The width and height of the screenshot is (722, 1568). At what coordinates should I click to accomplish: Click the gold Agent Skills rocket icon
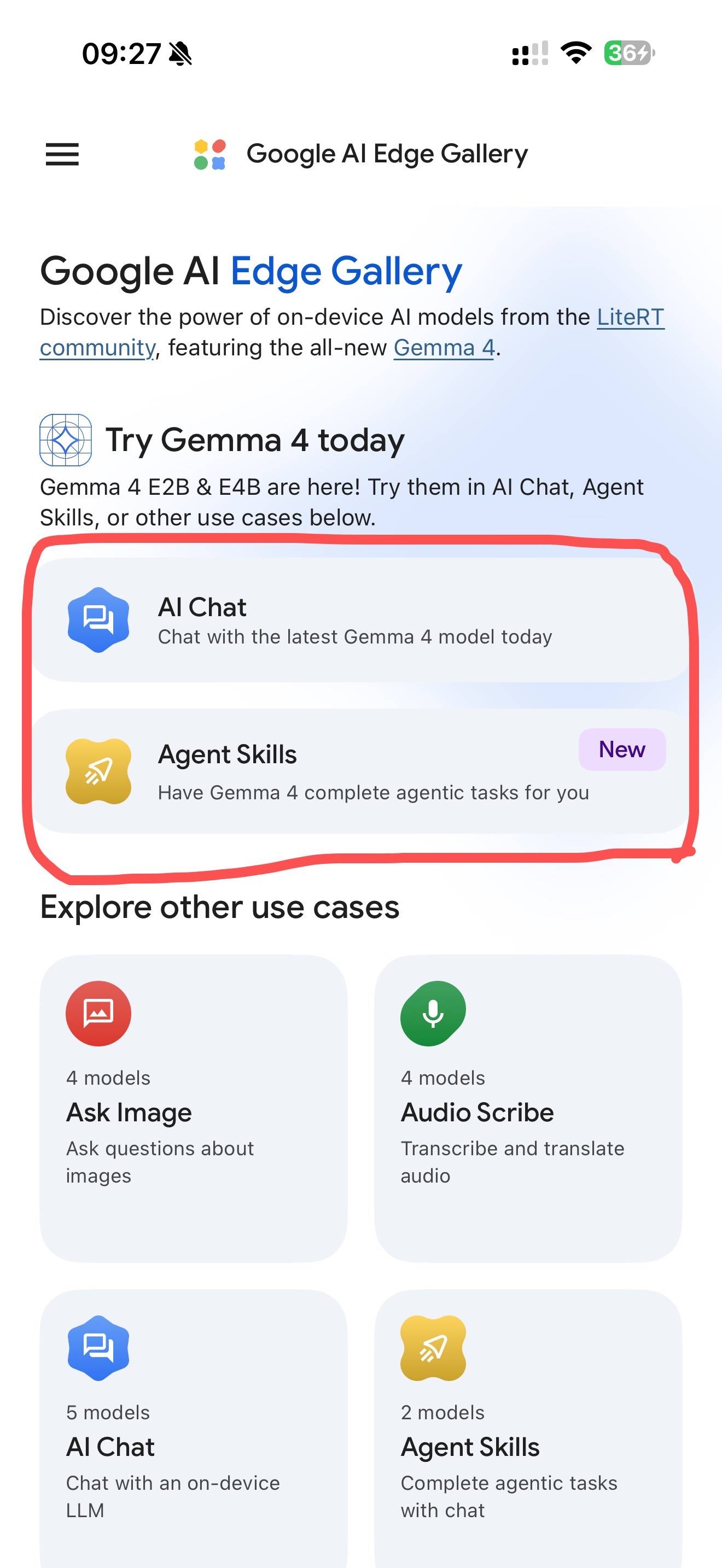[x=98, y=769]
